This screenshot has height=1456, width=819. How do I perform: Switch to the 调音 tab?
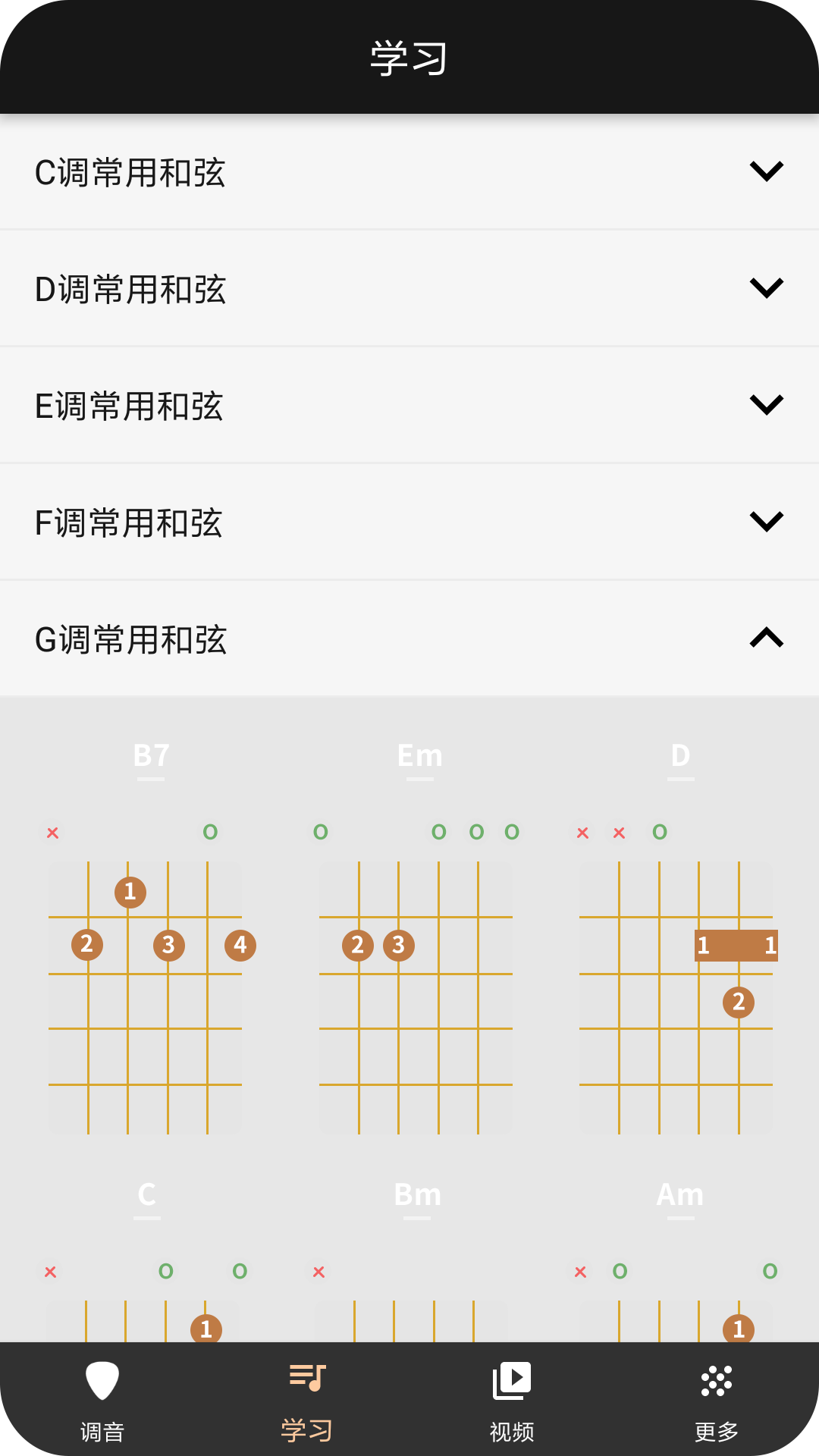pos(102,1400)
